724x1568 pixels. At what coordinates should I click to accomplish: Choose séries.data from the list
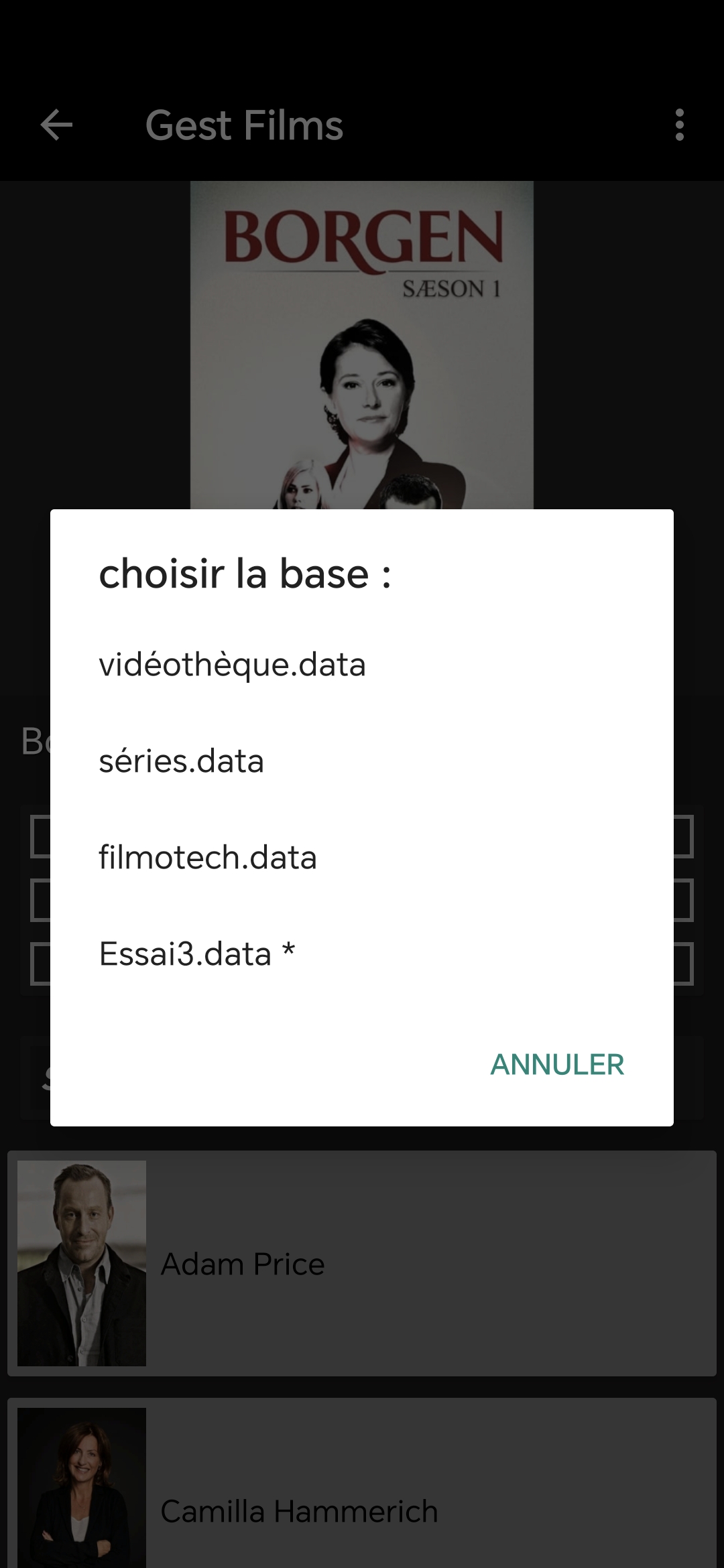pos(181,761)
